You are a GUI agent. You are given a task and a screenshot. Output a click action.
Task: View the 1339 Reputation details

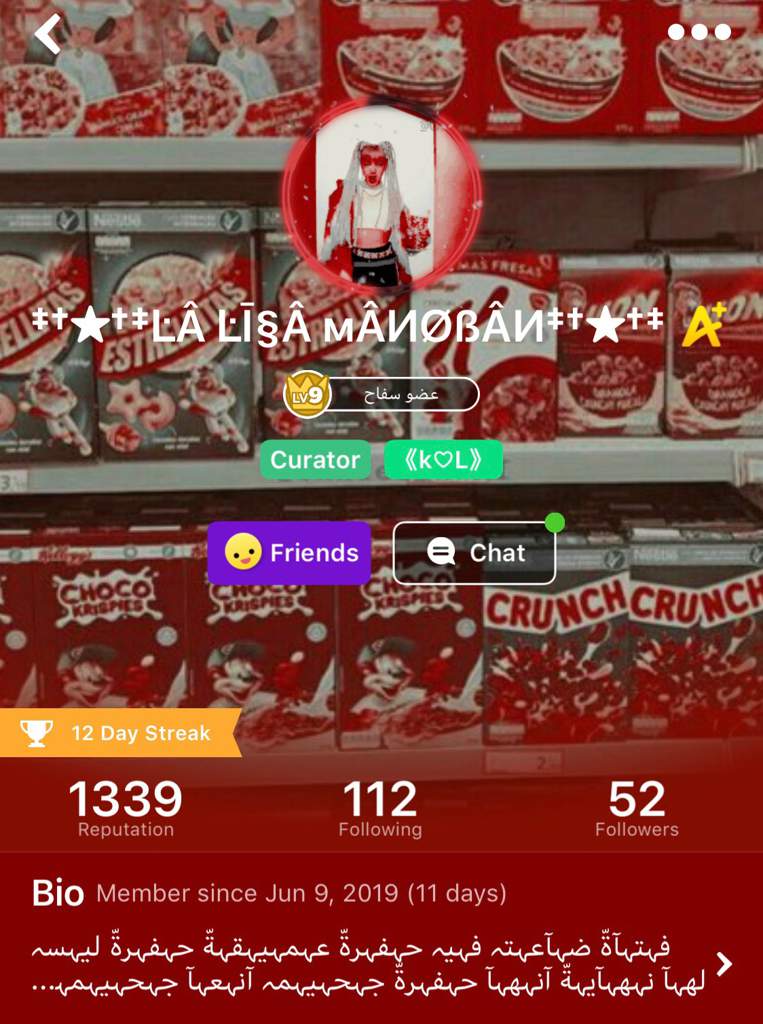coord(125,808)
